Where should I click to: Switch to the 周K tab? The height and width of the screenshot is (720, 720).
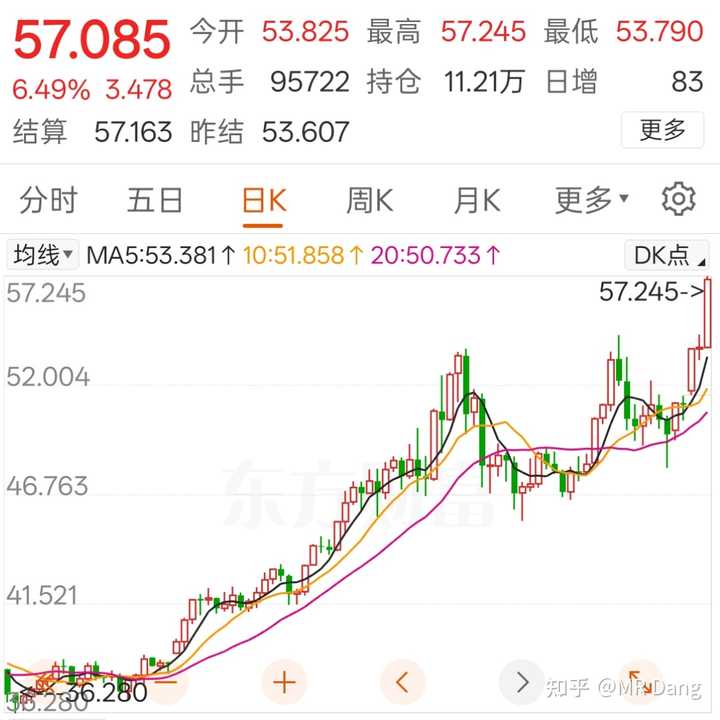[370, 200]
